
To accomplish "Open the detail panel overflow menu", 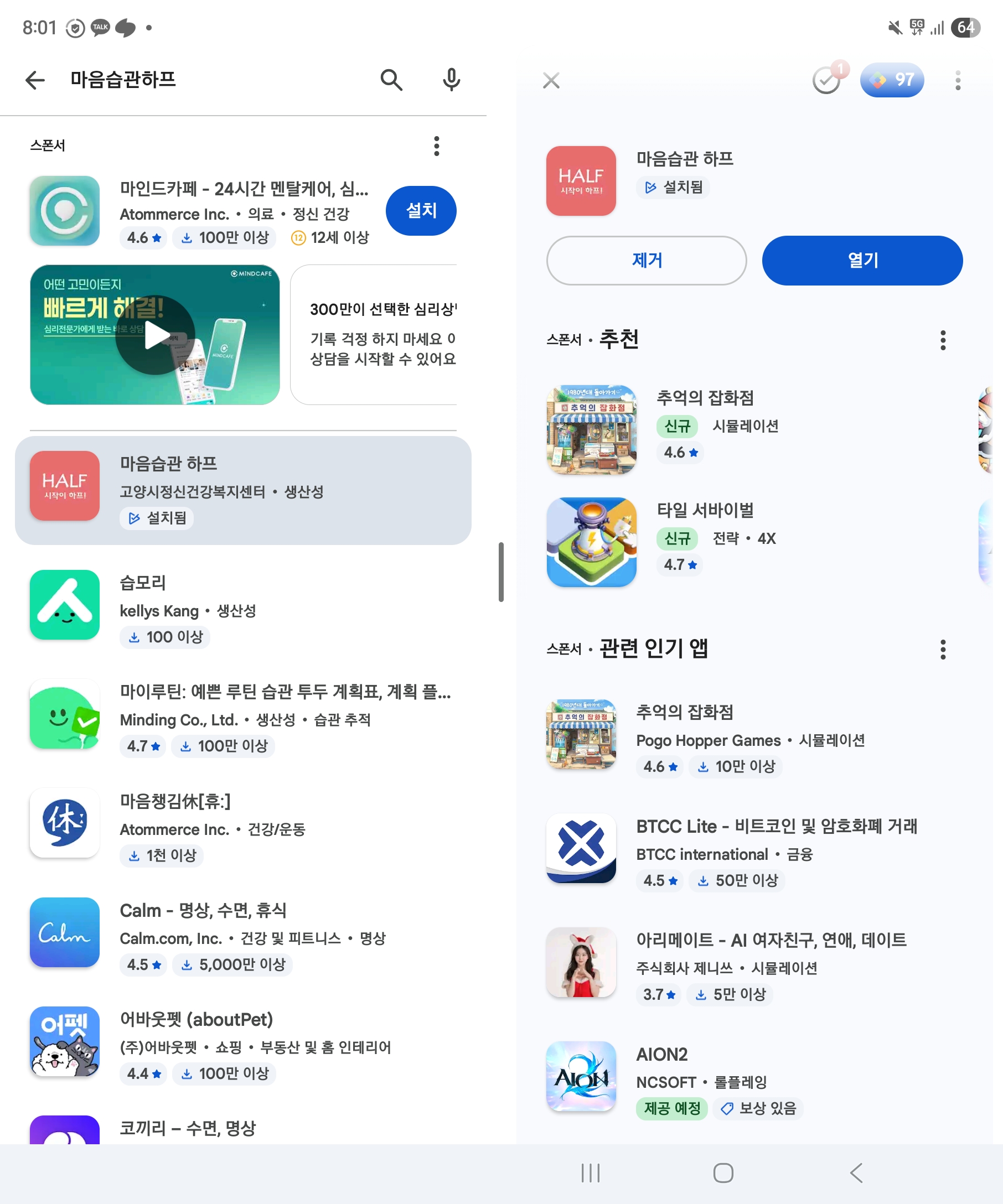I will pos(957,81).
